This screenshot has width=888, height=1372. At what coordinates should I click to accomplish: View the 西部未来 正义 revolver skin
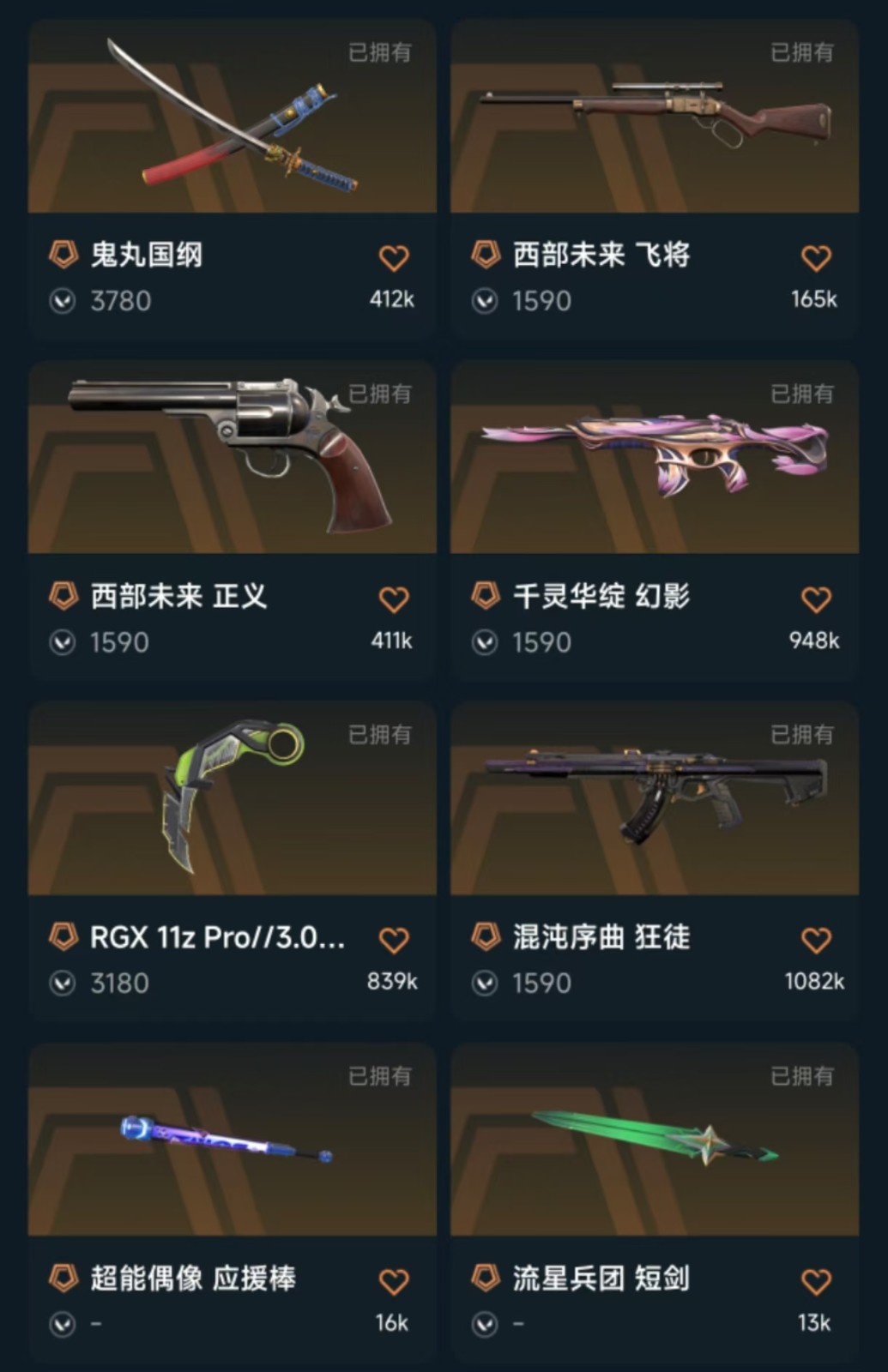232,459
